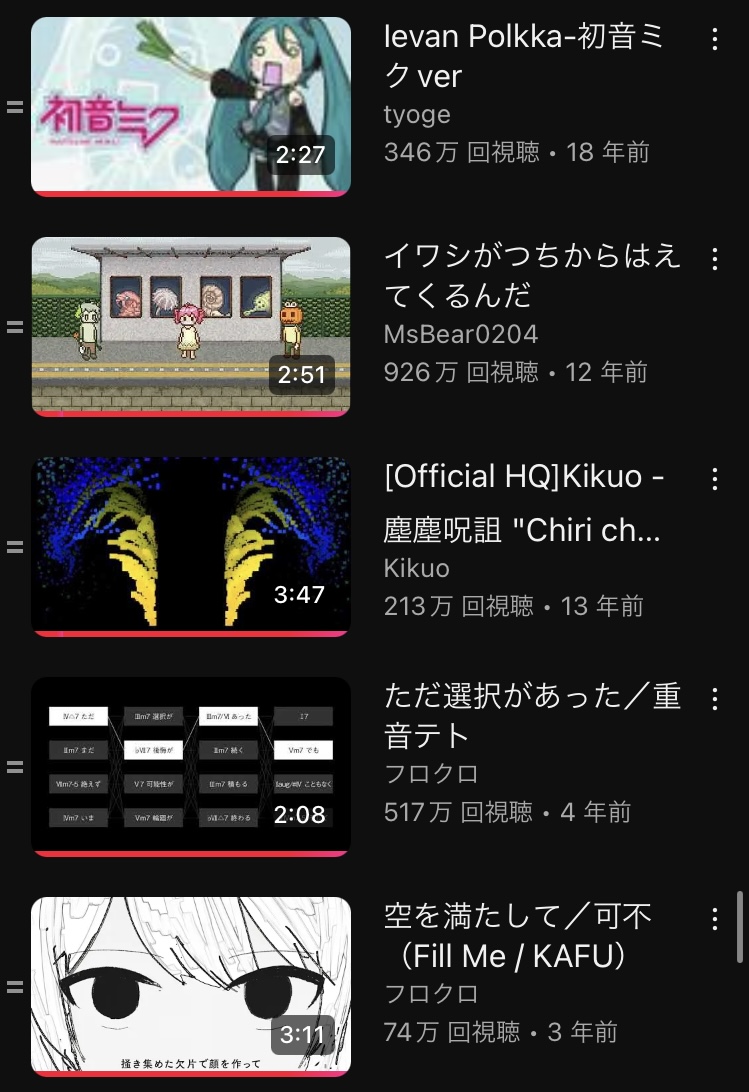Open overflow menu for Ievan Polkka video
The height and width of the screenshot is (1092, 749).
714,40
